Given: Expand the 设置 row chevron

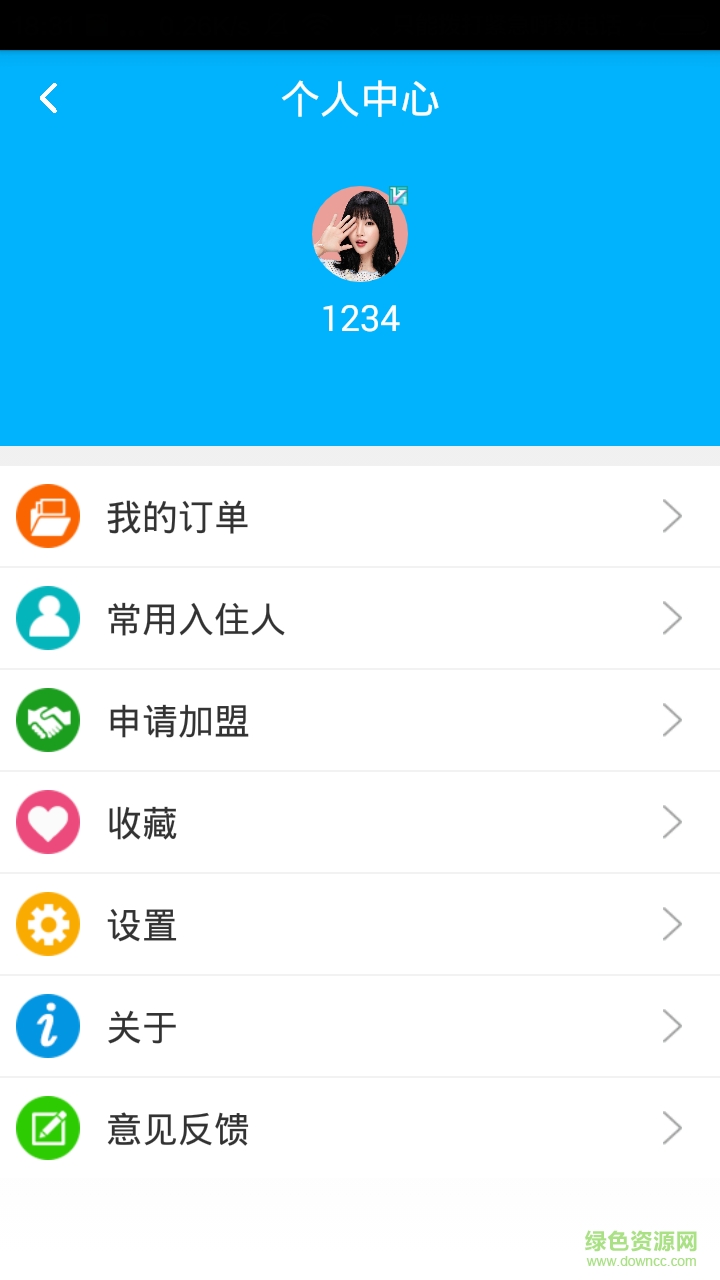Looking at the screenshot, I should pos(672,924).
